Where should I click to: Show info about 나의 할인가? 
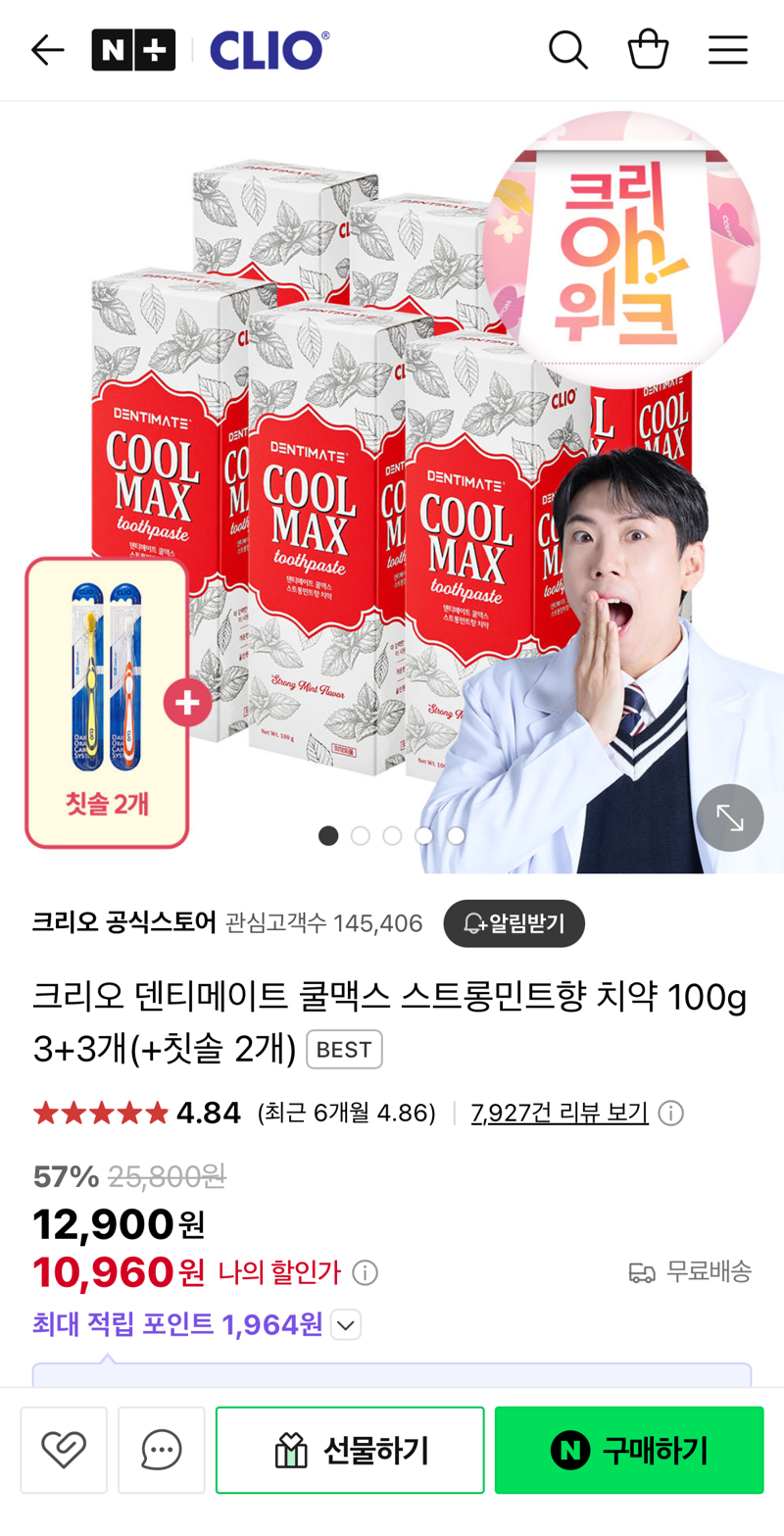coord(365,1273)
